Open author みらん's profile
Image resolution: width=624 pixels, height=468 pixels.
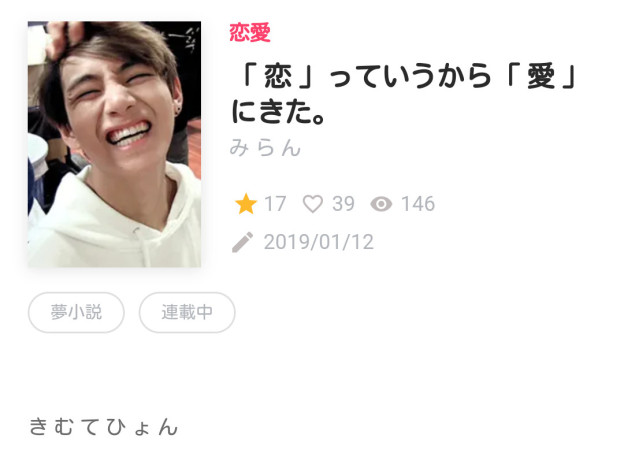[x=265, y=148]
